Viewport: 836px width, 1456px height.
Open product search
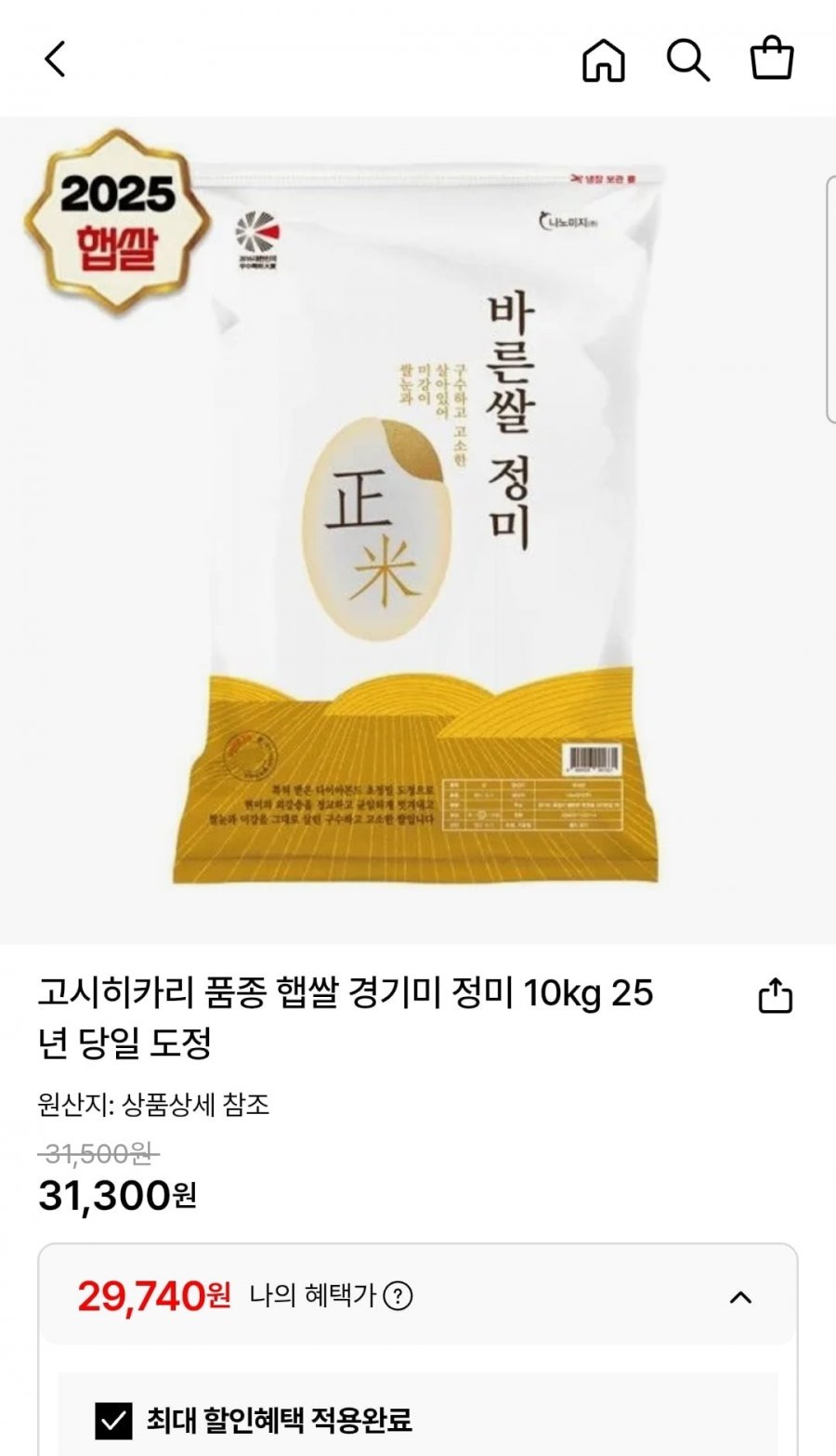coord(687,61)
